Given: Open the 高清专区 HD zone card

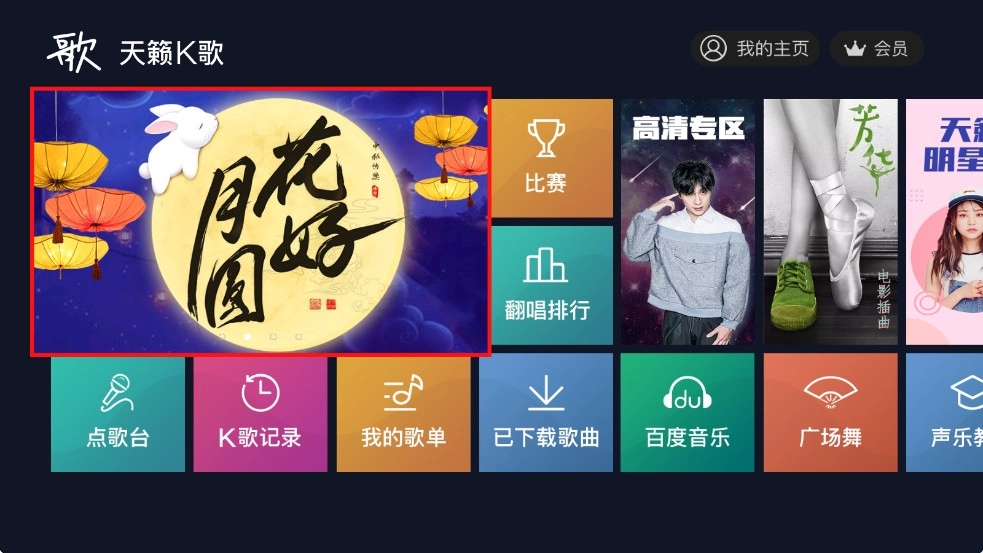Looking at the screenshot, I should pos(688,221).
